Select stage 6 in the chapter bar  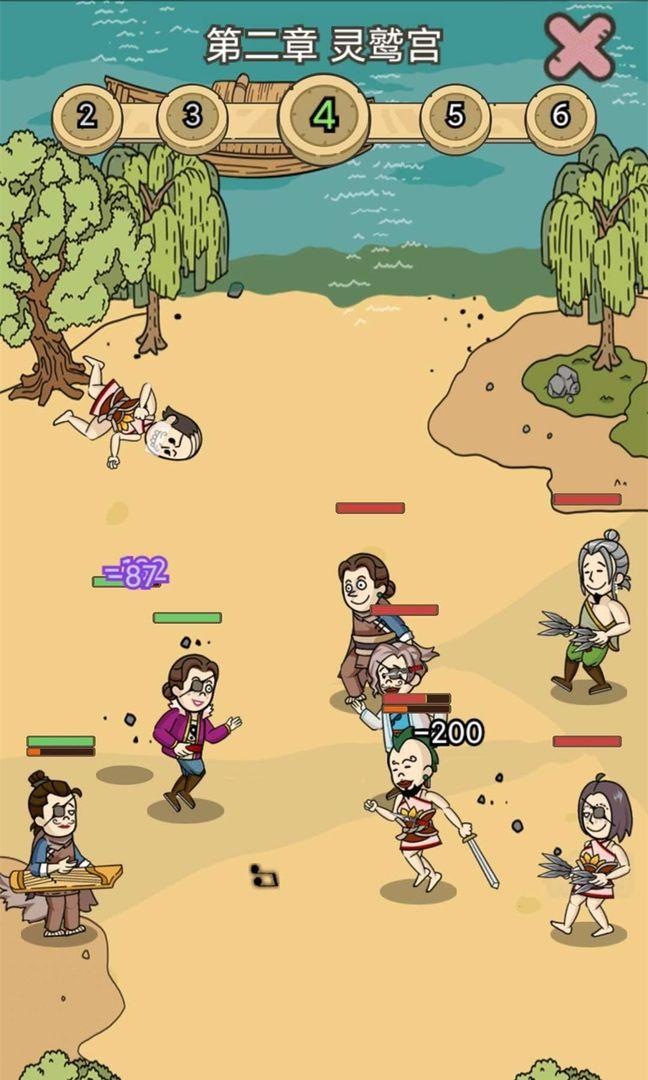(560, 116)
